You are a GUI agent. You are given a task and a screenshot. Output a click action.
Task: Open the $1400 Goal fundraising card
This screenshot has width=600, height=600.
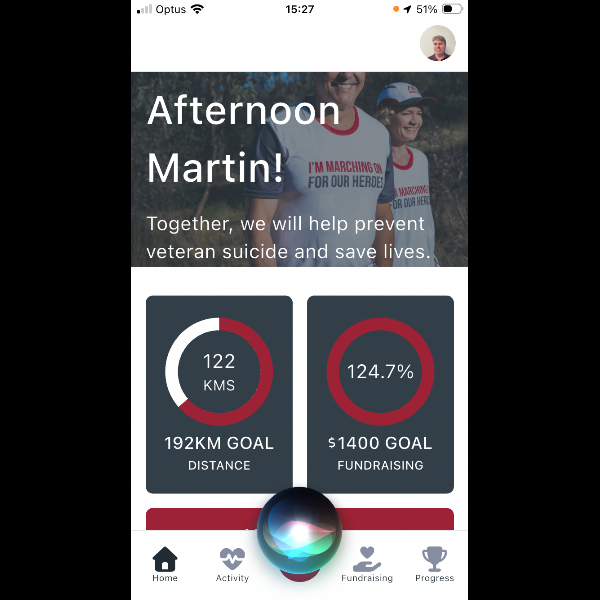click(x=380, y=394)
